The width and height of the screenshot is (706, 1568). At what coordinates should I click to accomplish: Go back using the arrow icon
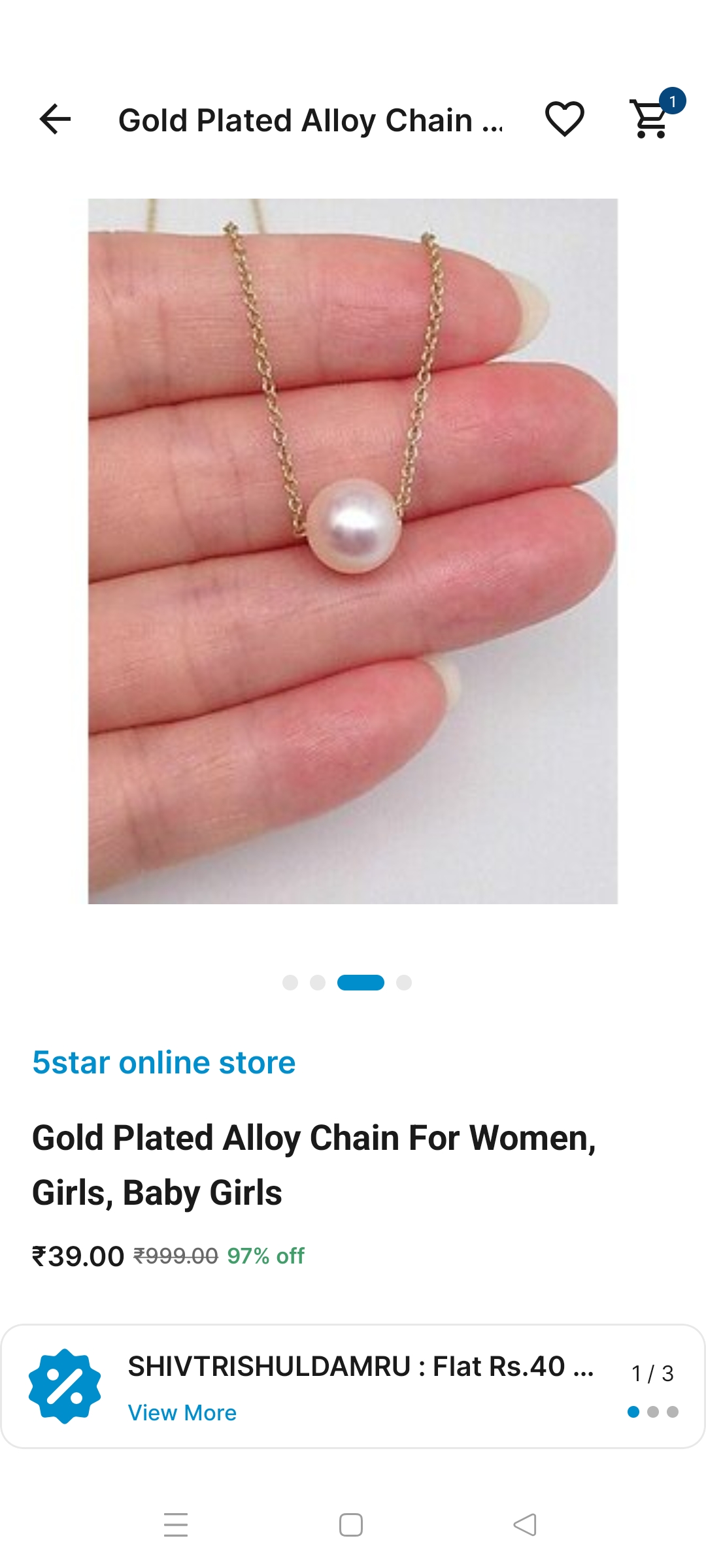pyautogui.click(x=55, y=120)
